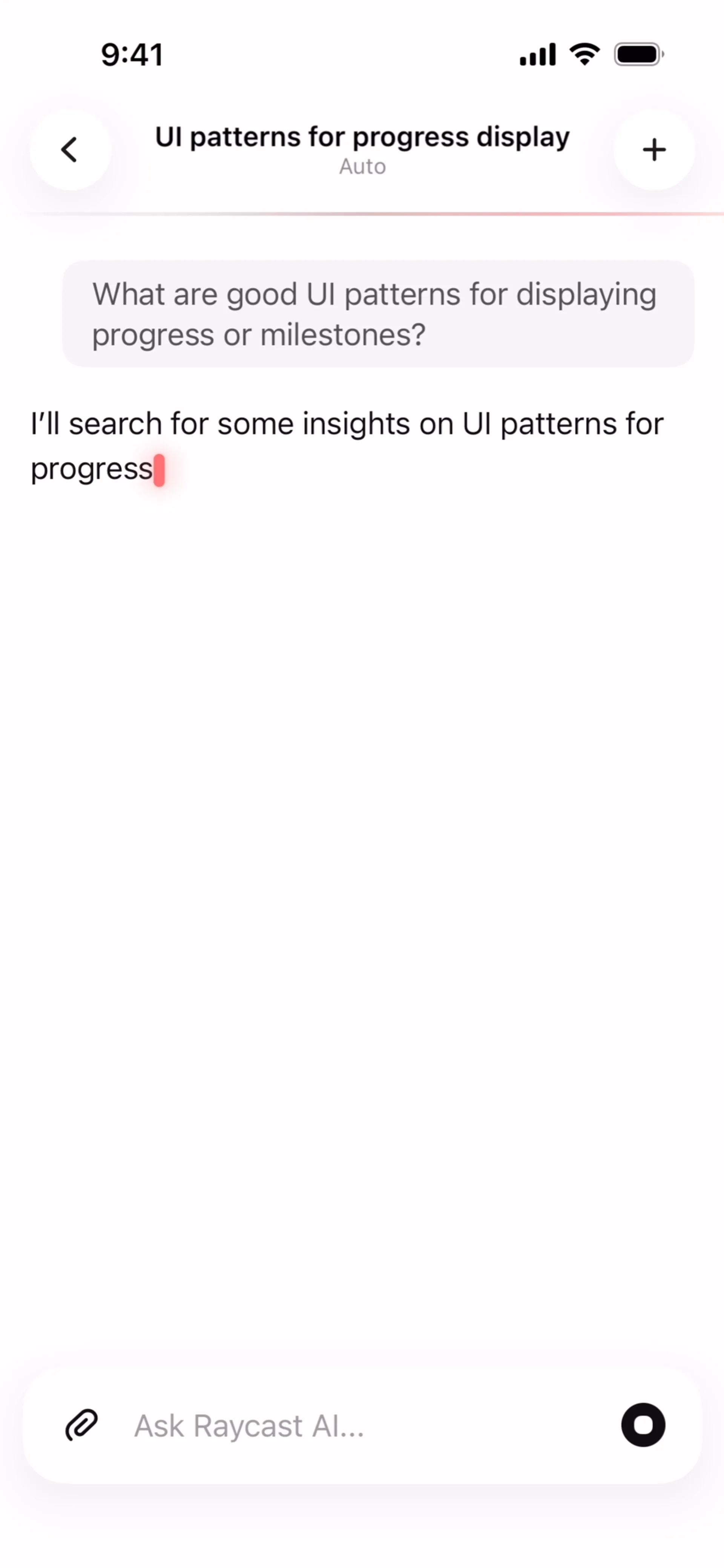Start a new chat with plus button
The width and height of the screenshot is (724, 1568).
click(654, 150)
